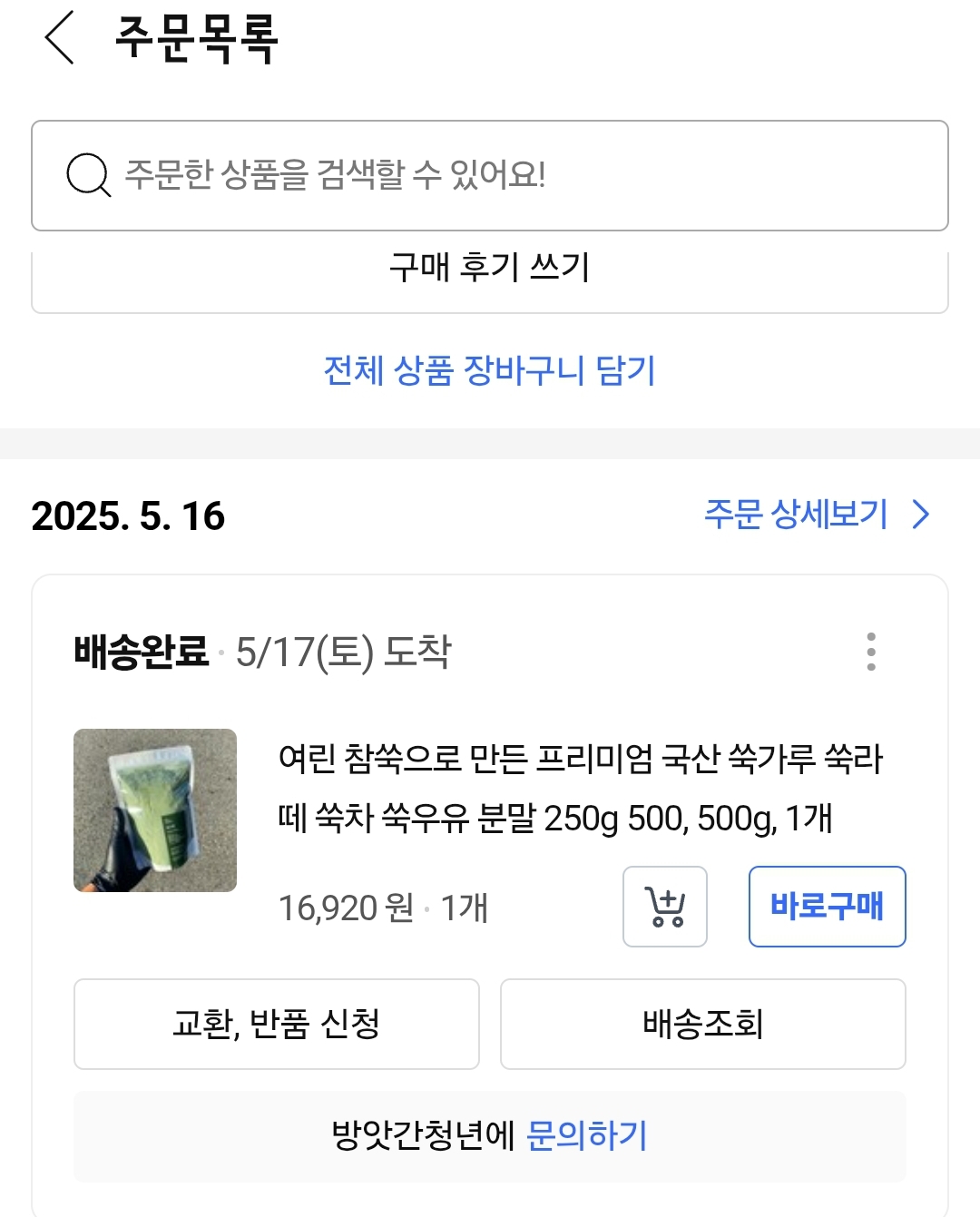Screen dimensions: 980x1217
Task: Tap 배송조회 to track delivery
Action: coord(703,1024)
